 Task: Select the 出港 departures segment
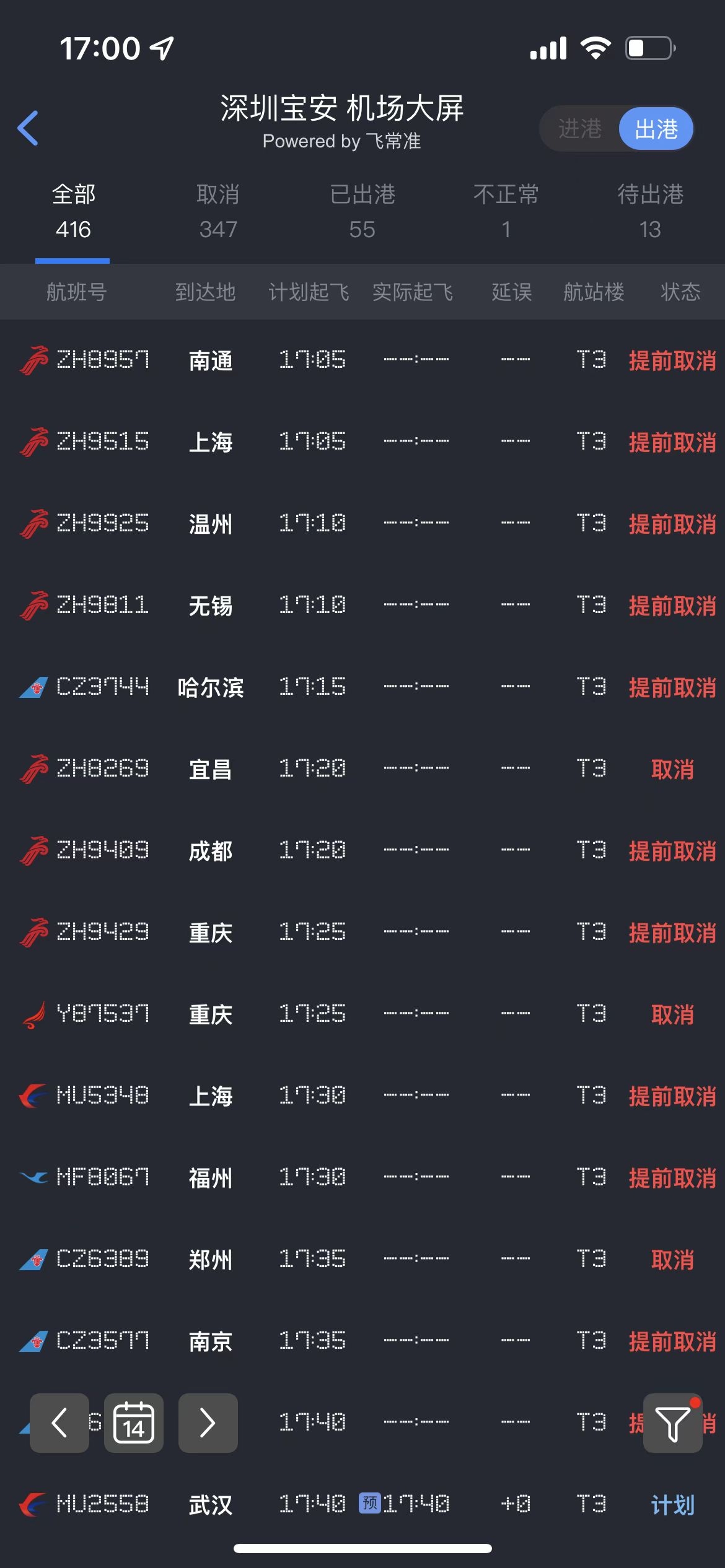point(656,129)
